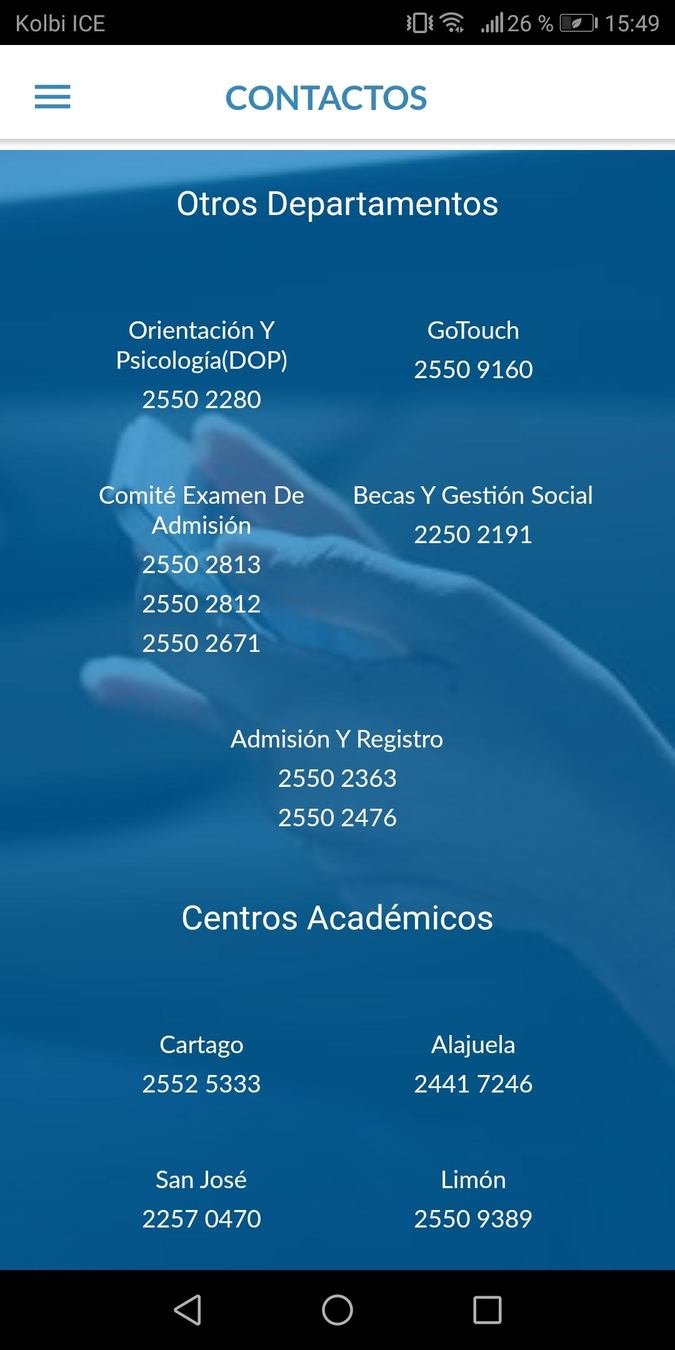Dial Alajuela center number 2441 7246
This screenshot has width=675, height=1350.
click(x=473, y=1084)
